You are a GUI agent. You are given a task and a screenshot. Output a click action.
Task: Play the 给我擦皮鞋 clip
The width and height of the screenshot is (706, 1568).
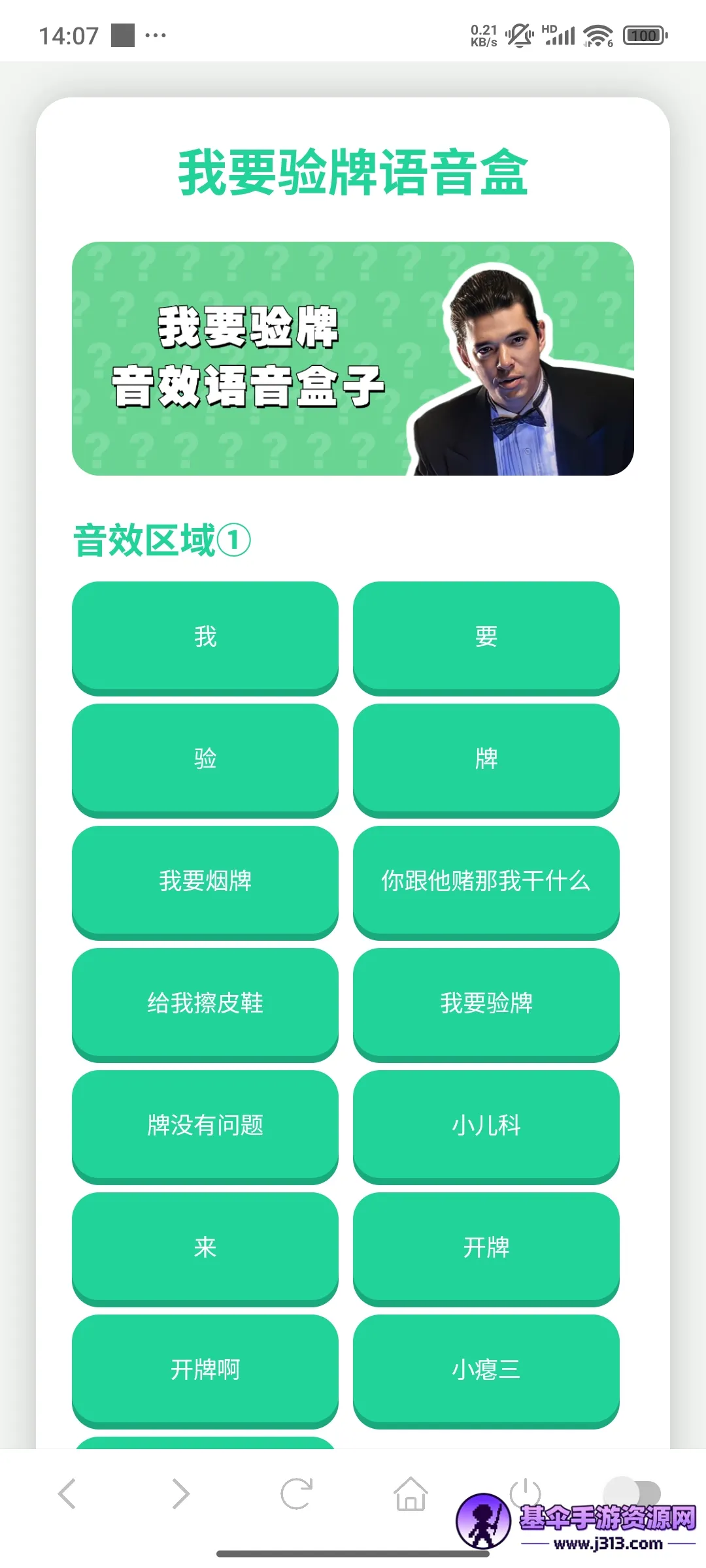[205, 1003]
